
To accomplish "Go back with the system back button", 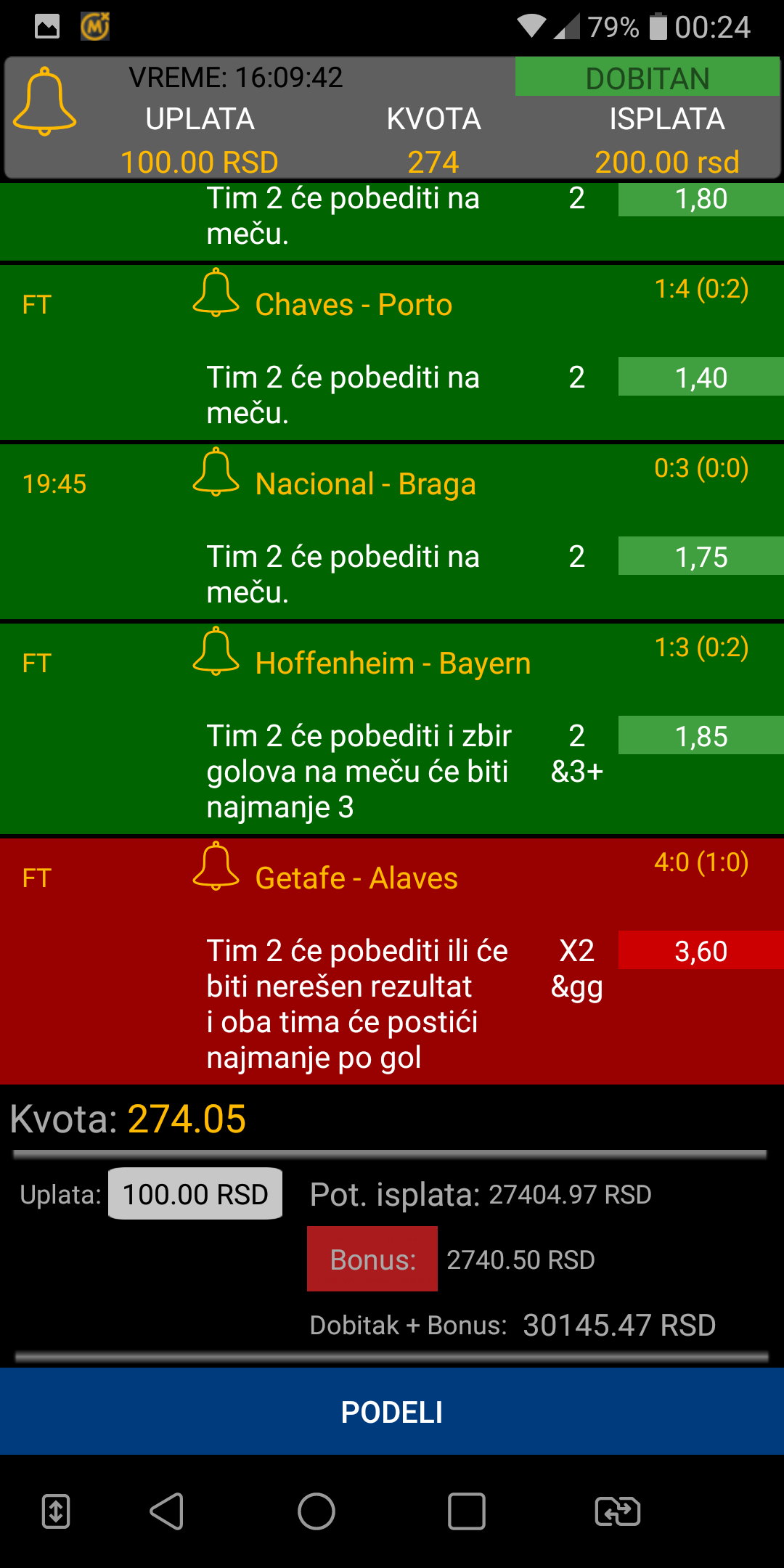I will point(167,1512).
